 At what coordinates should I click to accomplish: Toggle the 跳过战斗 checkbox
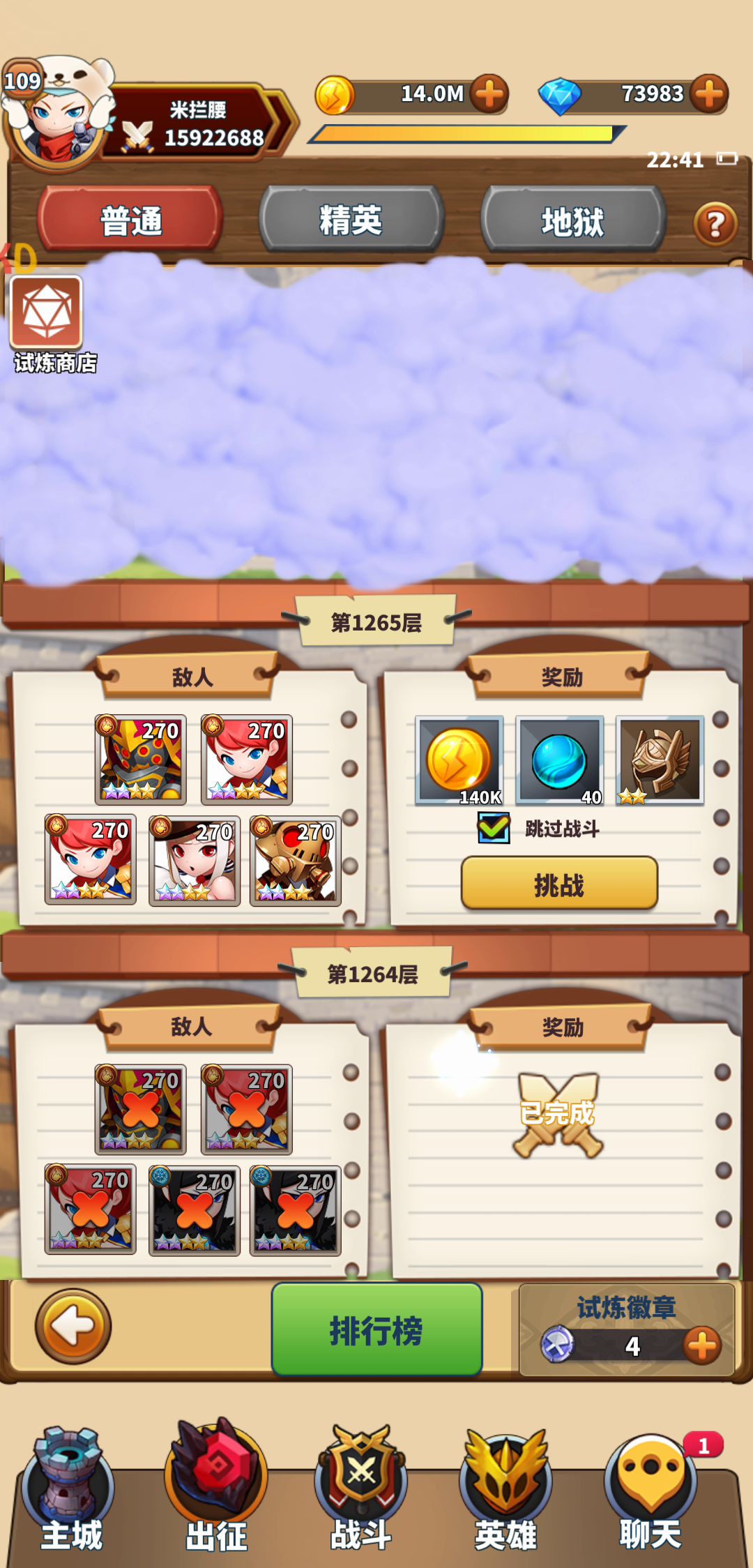pos(494,828)
